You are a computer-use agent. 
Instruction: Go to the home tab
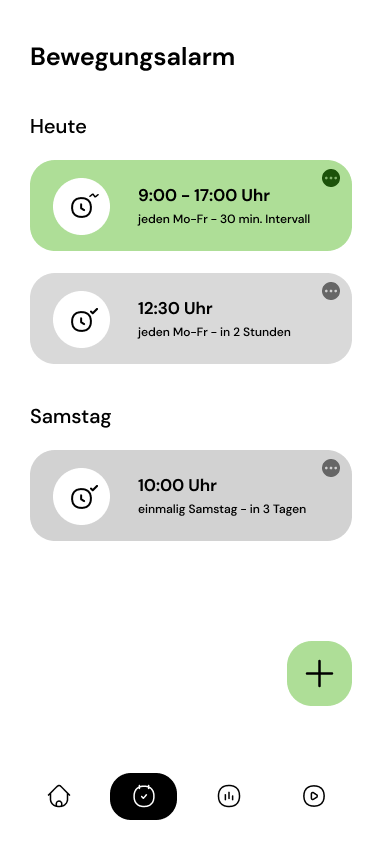[59, 796]
